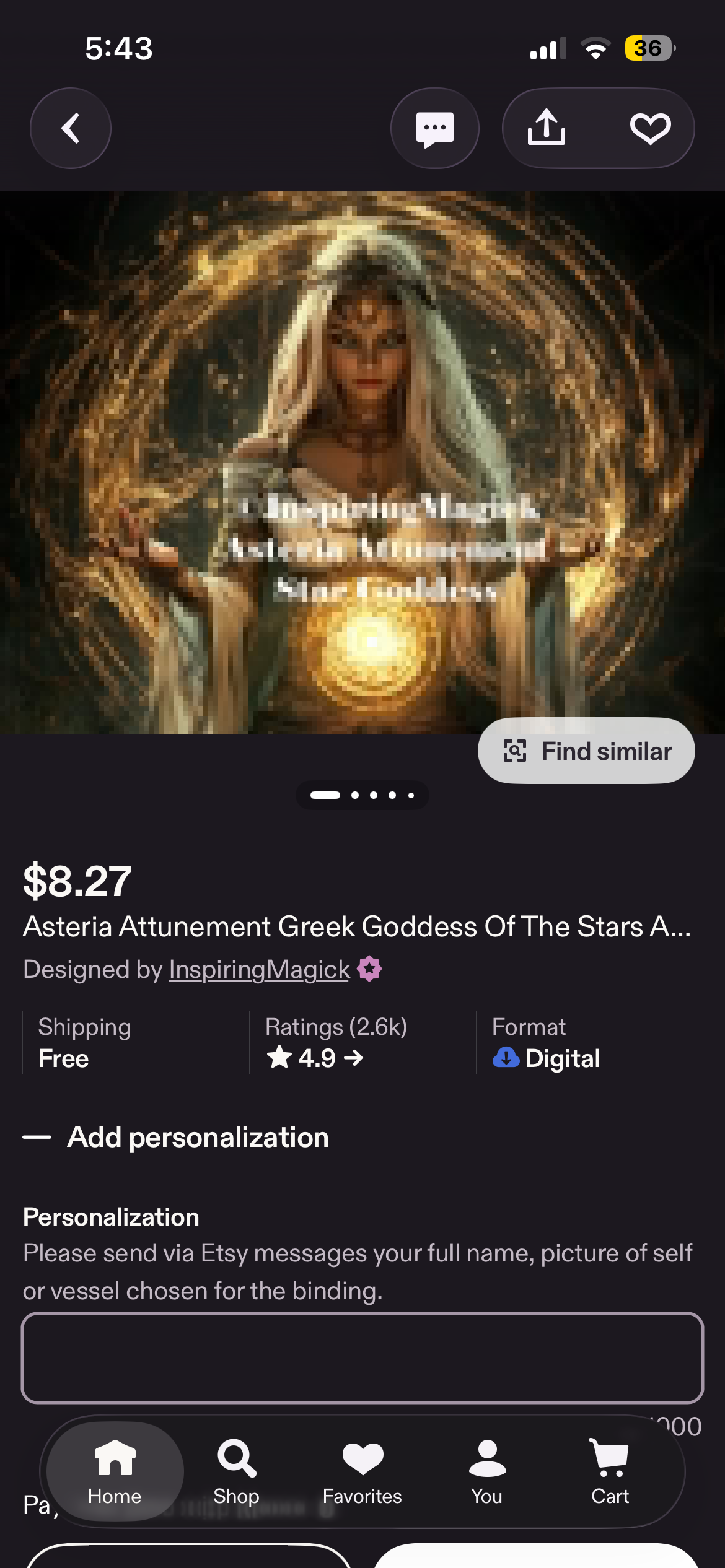Open the Favorites tab
The width and height of the screenshot is (725, 1568).
[x=362, y=1470]
